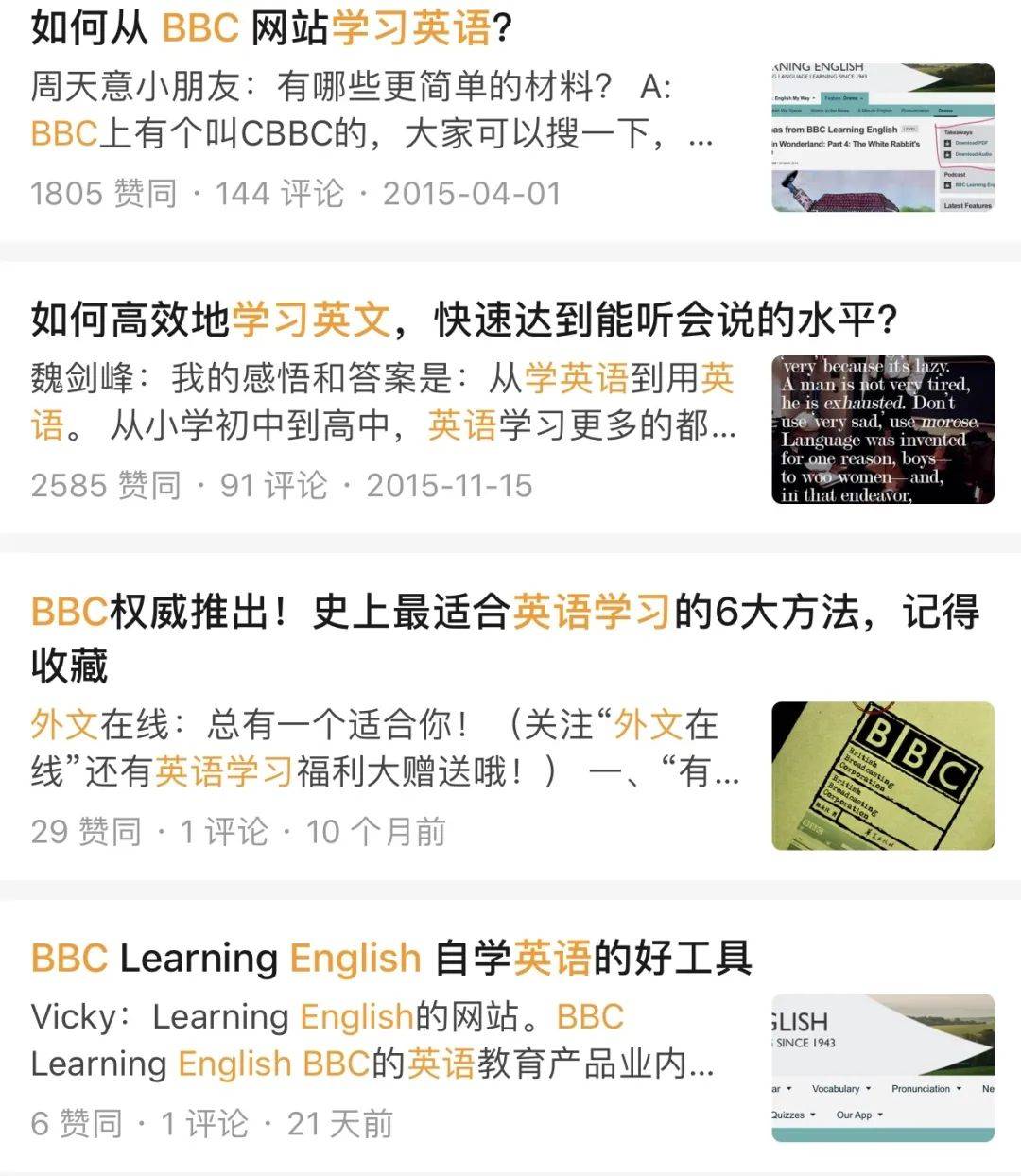This screenshot has height=1176, width=1021.
Task: Open the question 如何高效地学习英文
Action: (x=463, y=320)
